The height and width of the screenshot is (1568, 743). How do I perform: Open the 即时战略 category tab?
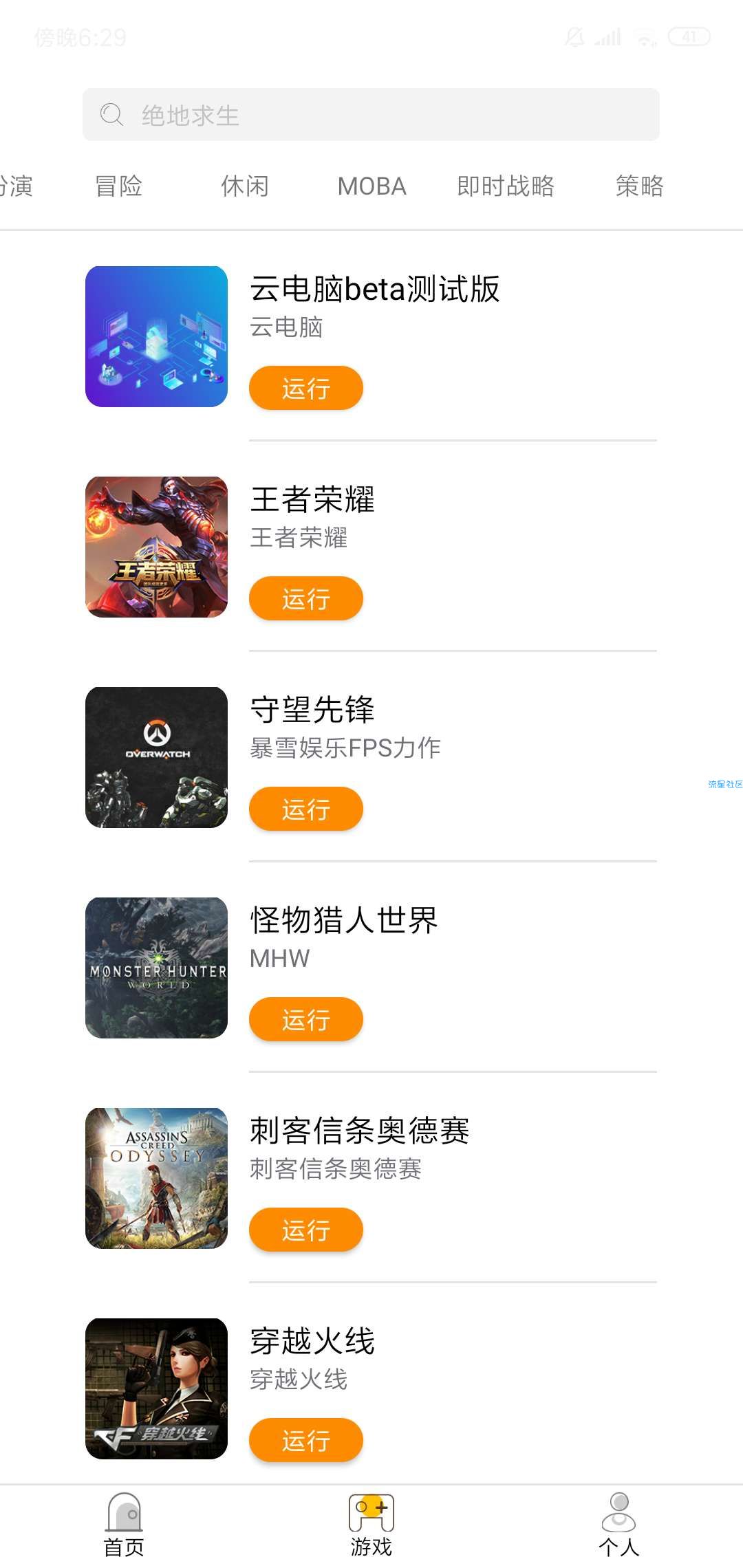point(505,186)
